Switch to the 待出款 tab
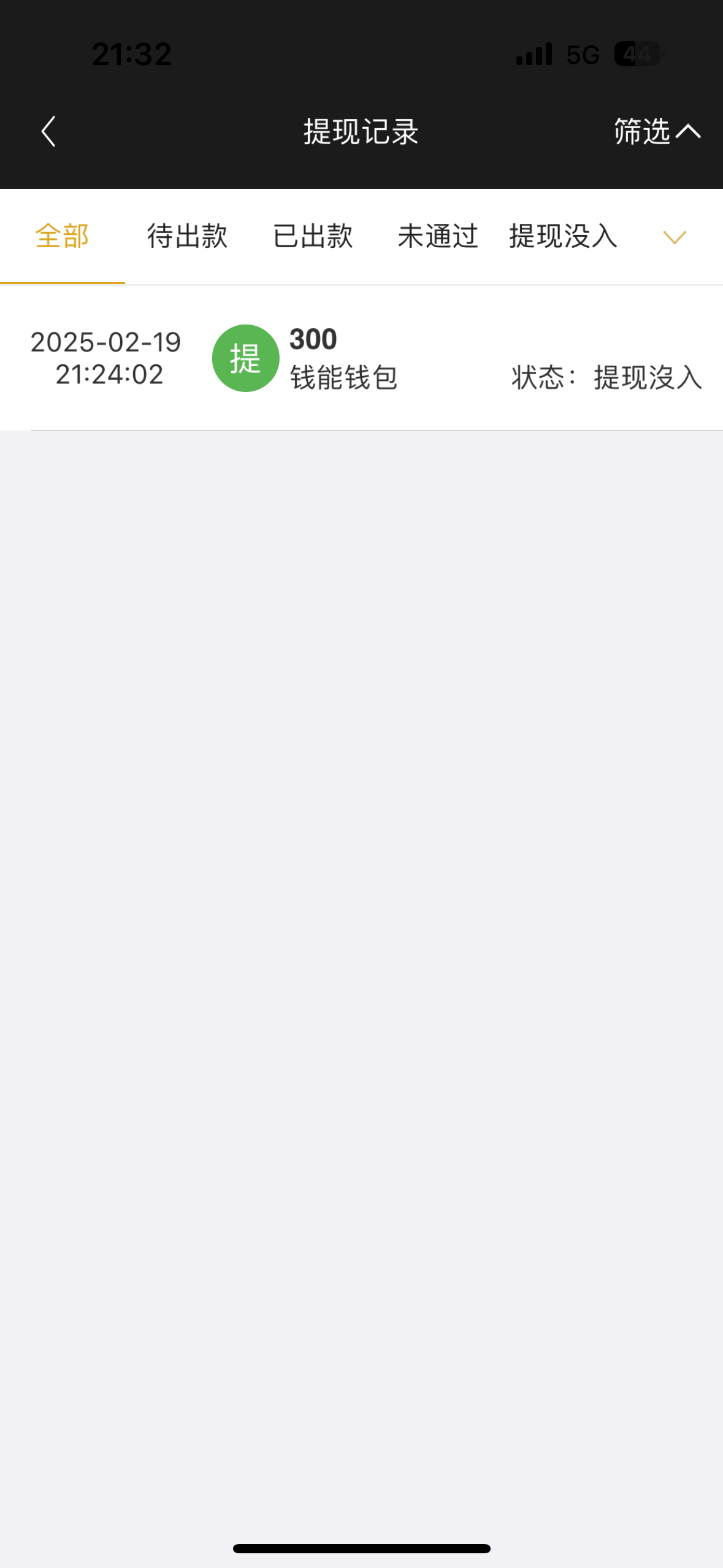Viewport: 723px width, 1568px height. 188,236
